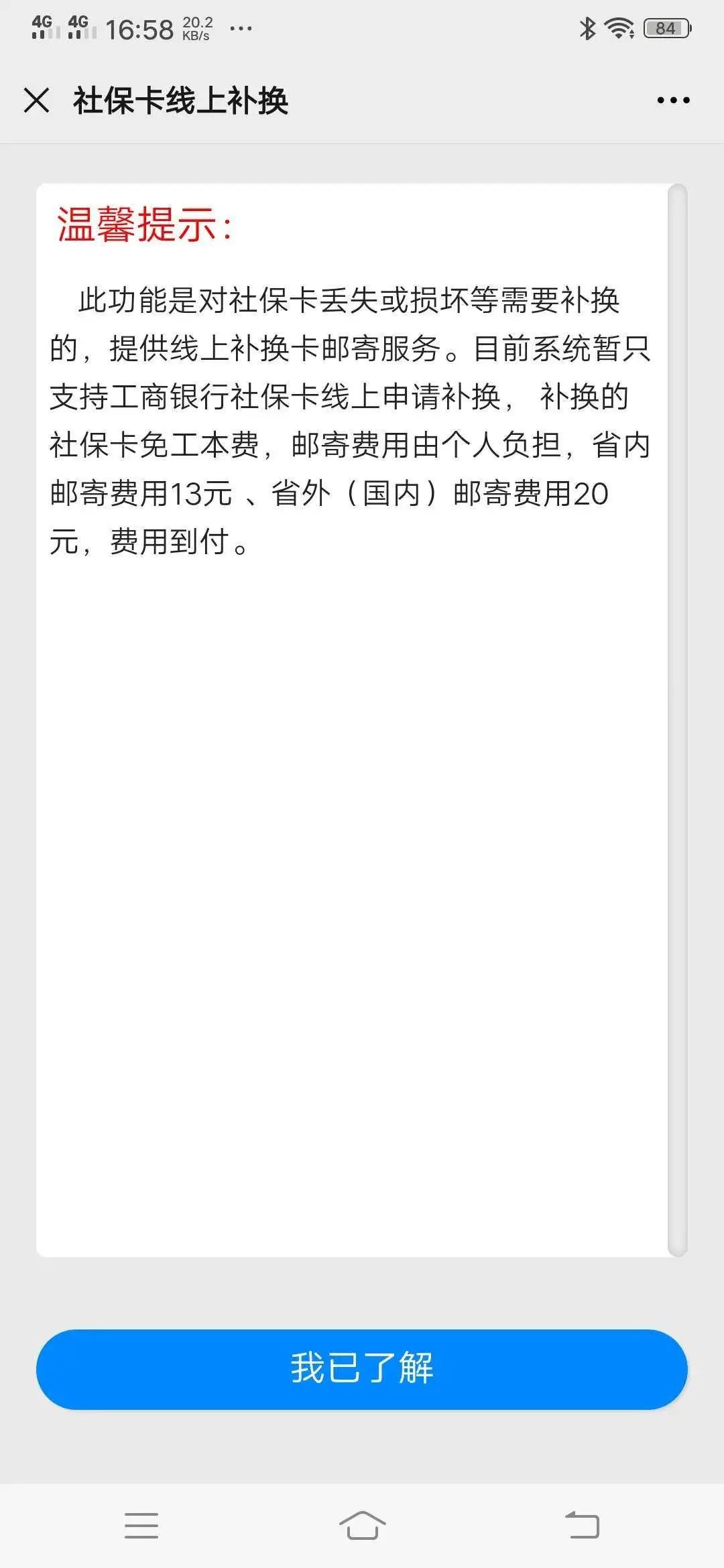Confirm with the 我已了解 button
This screenshot has height=1568, width=724.
click(x=362, y=1369)
